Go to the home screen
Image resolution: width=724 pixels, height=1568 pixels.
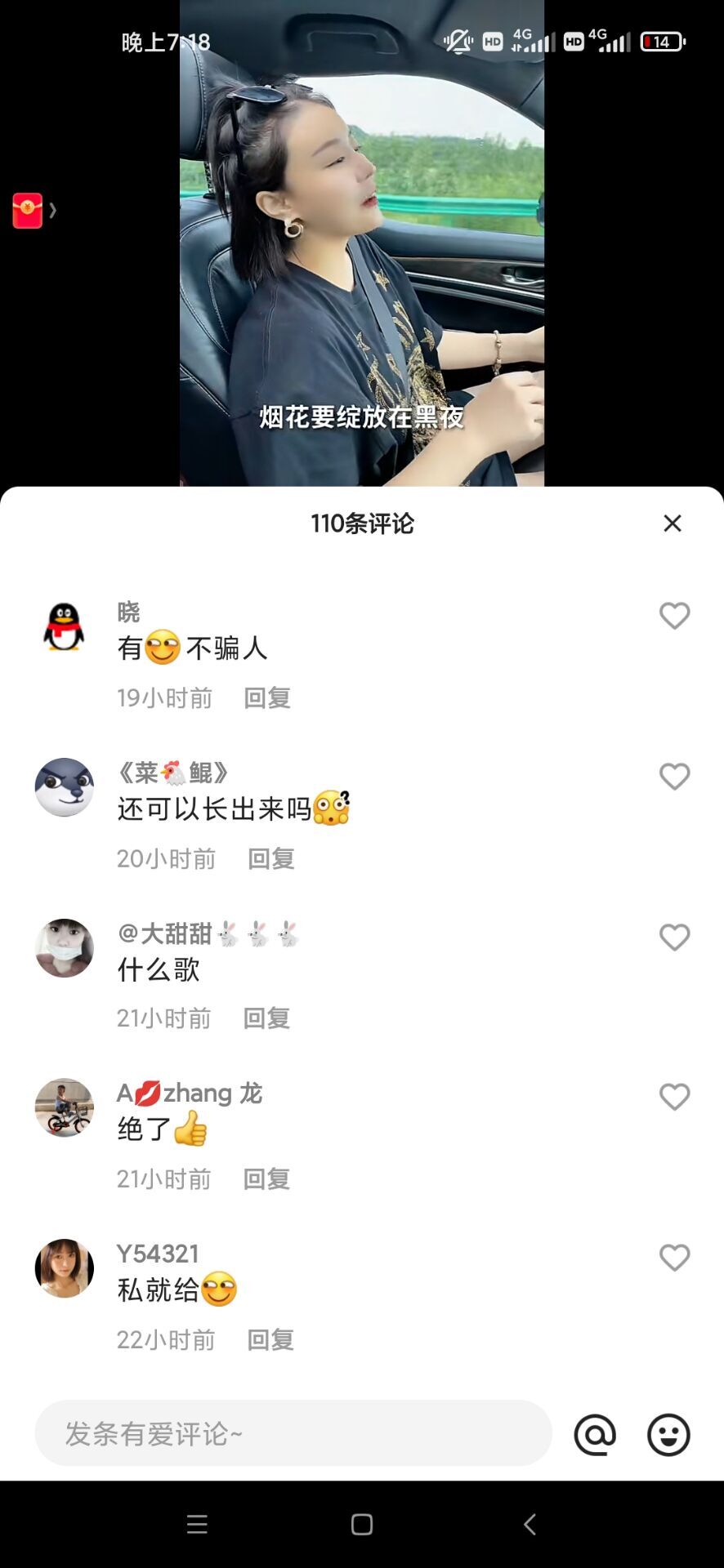pyautogui.click(x=362, y=1524)
